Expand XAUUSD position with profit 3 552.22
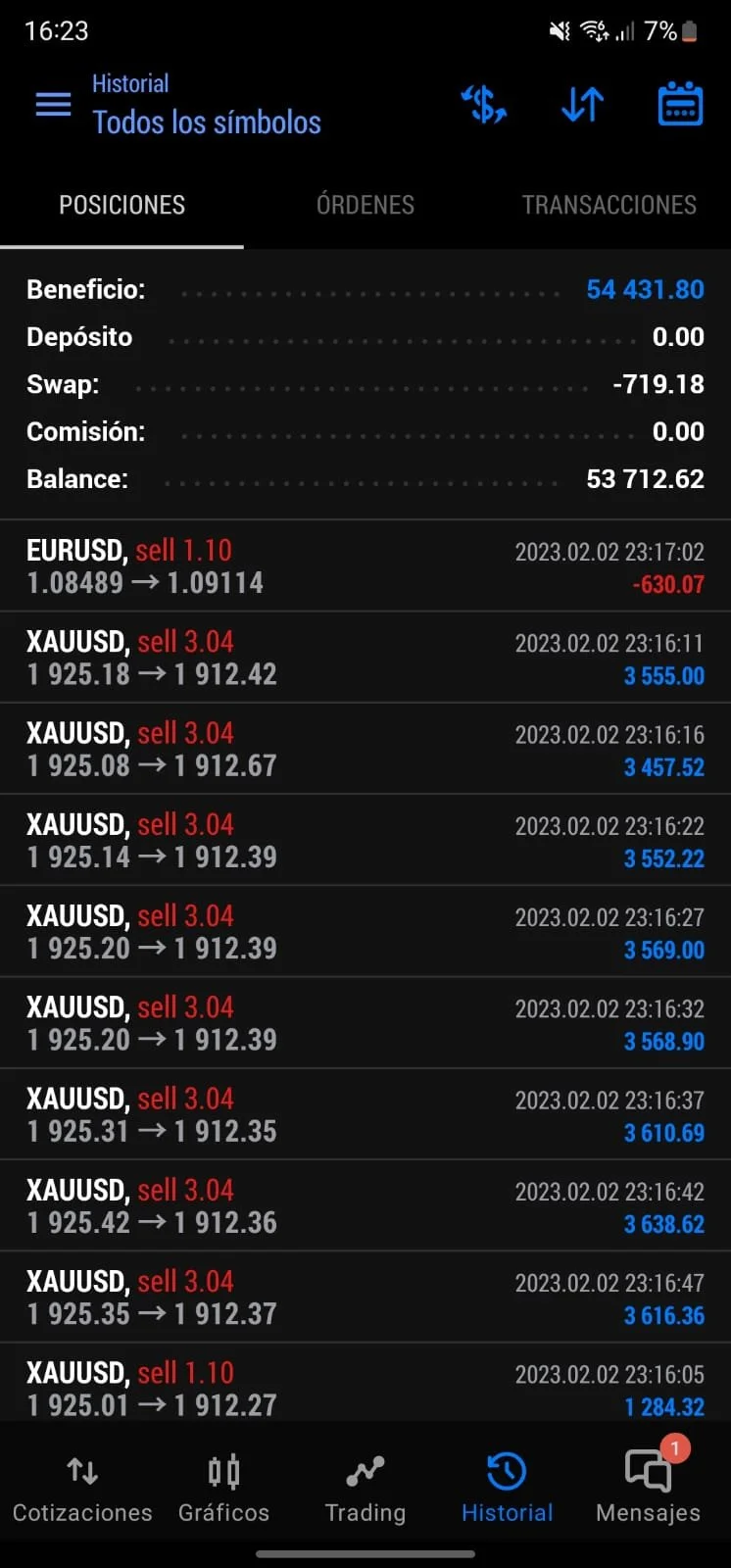This screenshot has width=731, height=1568. [x=365, y=840]
